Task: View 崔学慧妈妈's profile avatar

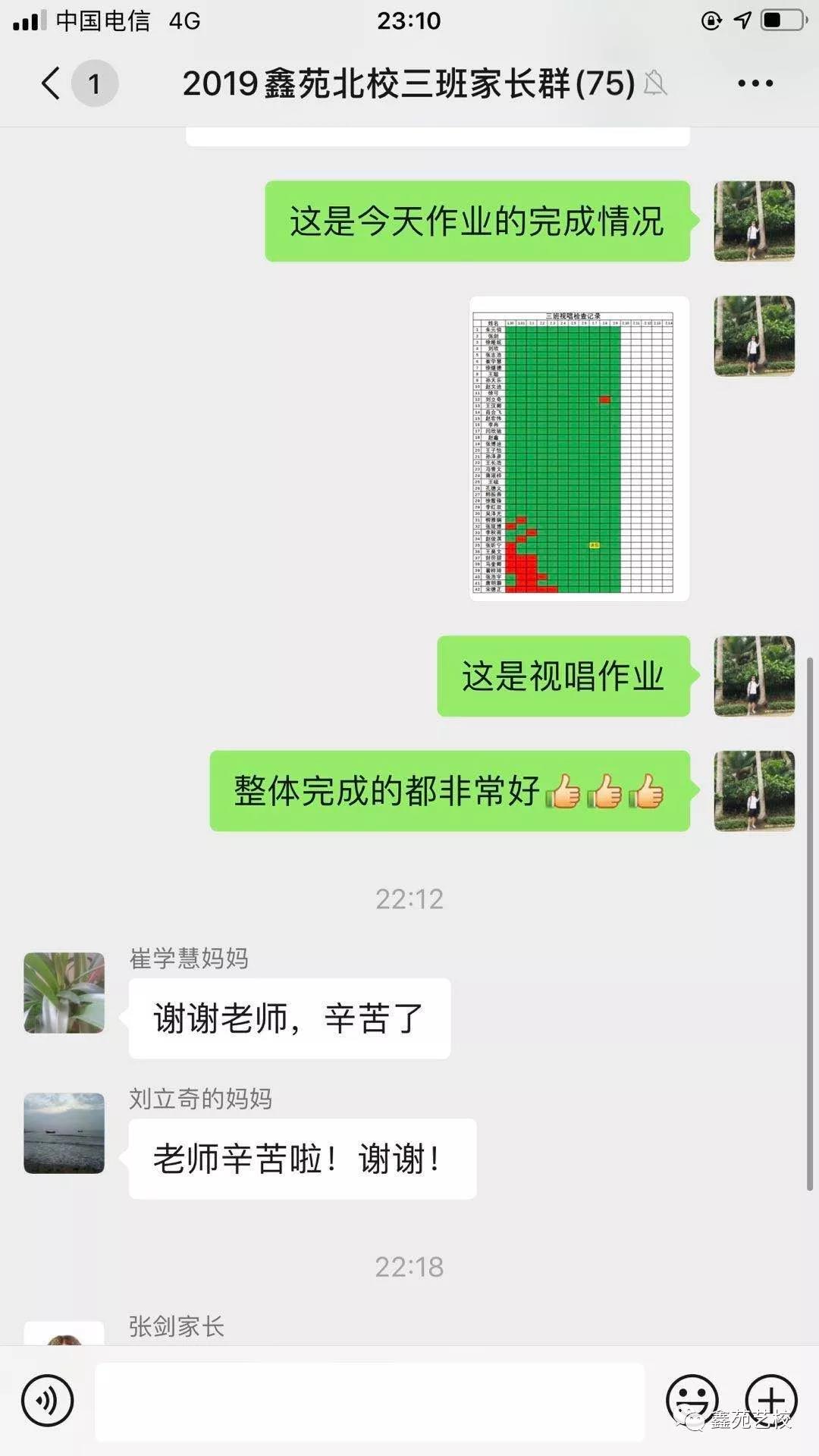Action: tap(64, 993)
